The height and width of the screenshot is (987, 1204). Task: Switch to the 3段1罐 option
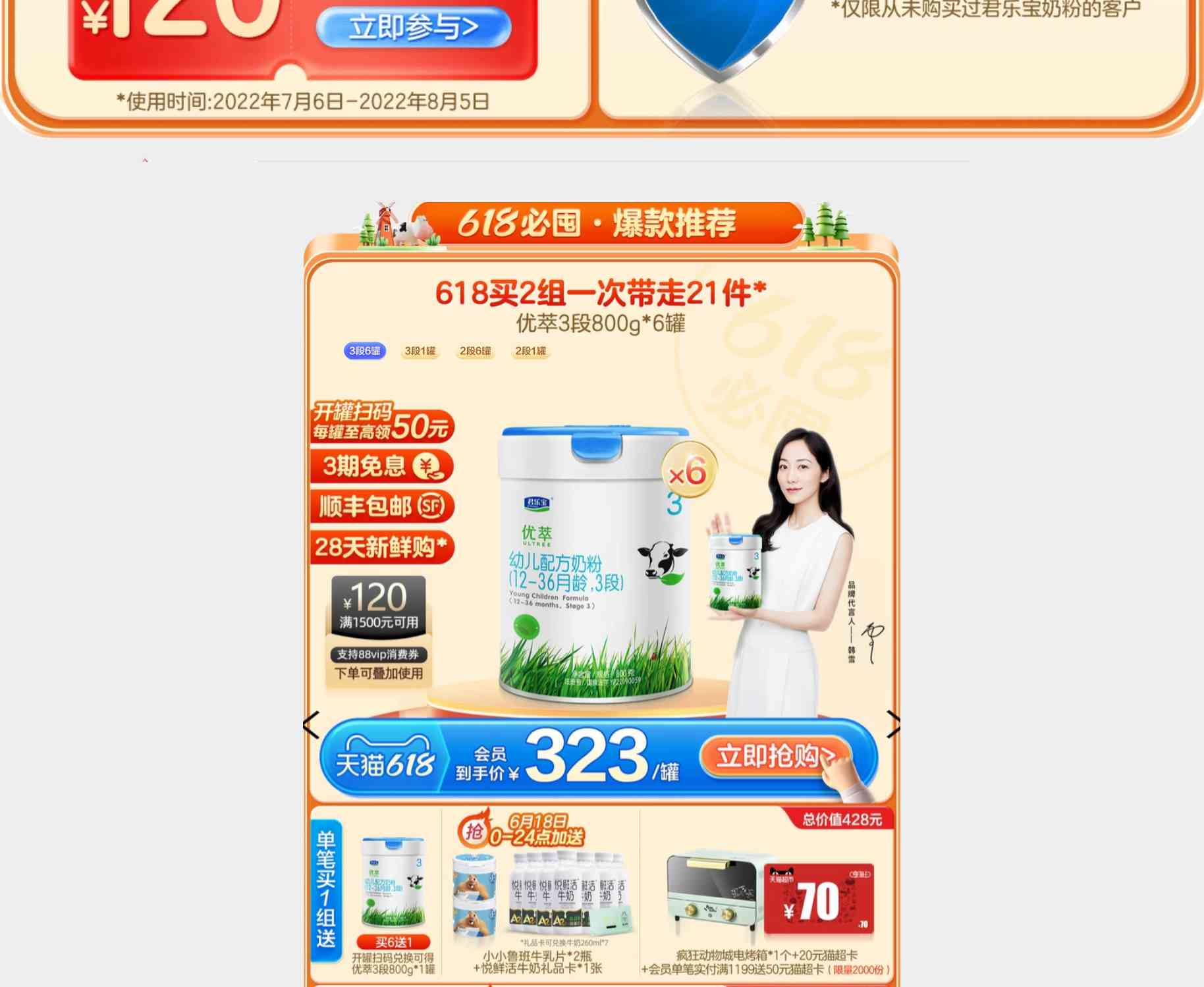click(x=420, y=351)
